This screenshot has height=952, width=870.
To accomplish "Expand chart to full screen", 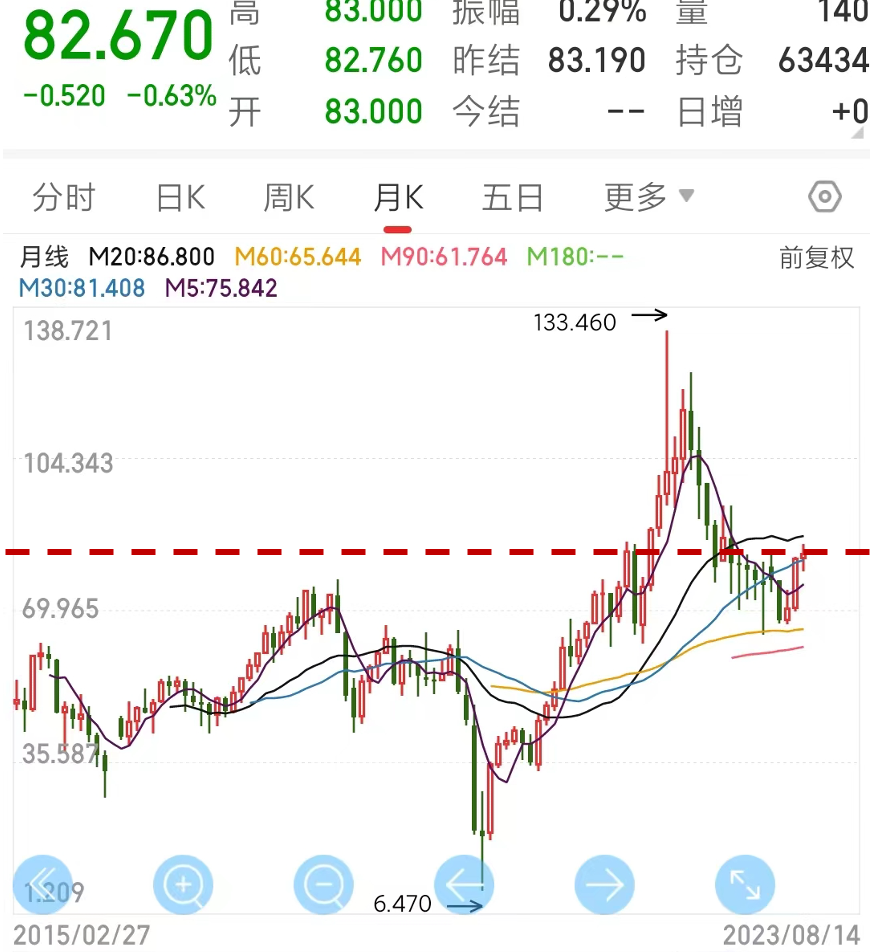I will pos(745,885).
